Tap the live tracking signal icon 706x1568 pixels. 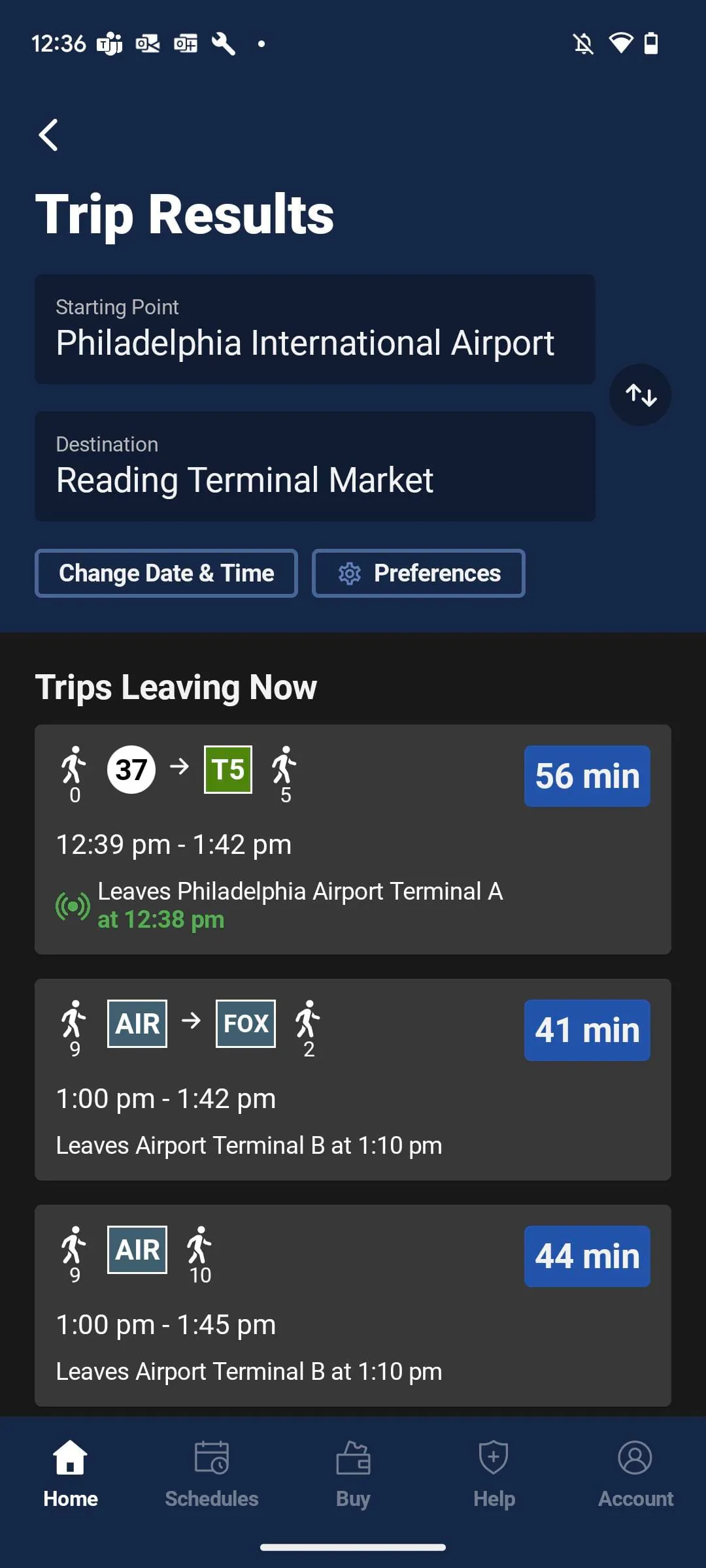click(72, 906)
